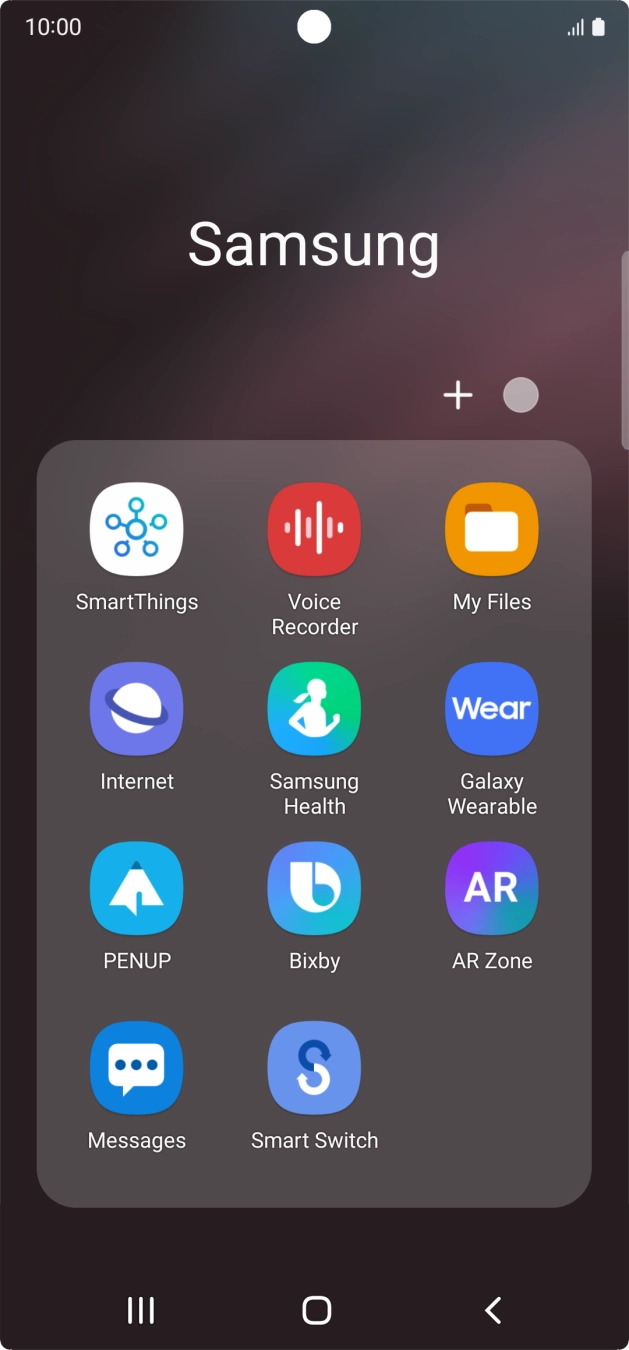Open AR Zone
The image size is (629, 1350).
[492, 888]
